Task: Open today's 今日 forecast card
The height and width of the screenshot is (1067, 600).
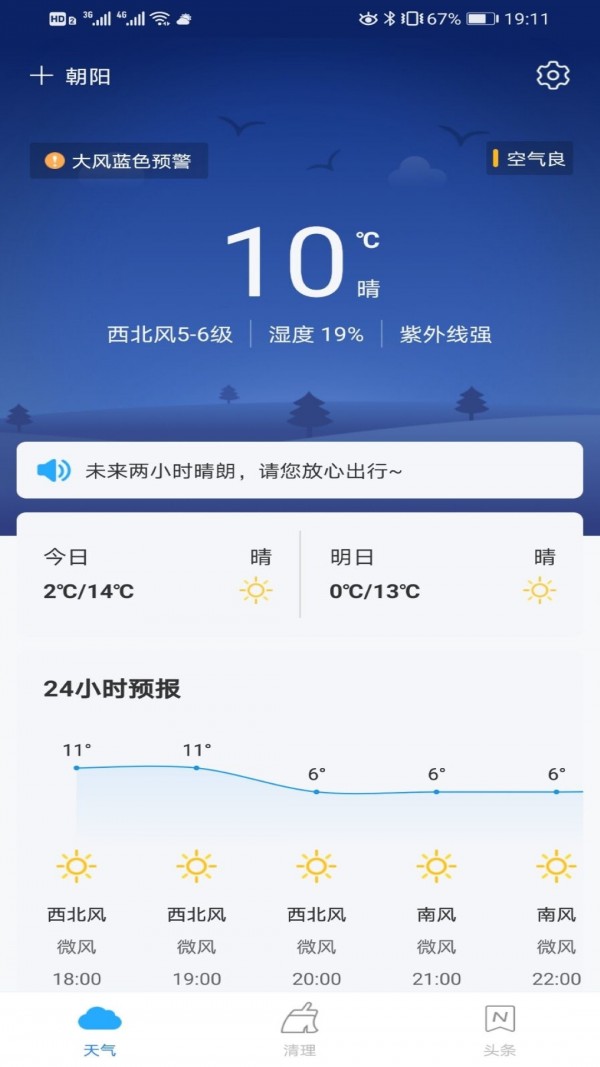Action: pyautogui.click(x=158, y=575)
